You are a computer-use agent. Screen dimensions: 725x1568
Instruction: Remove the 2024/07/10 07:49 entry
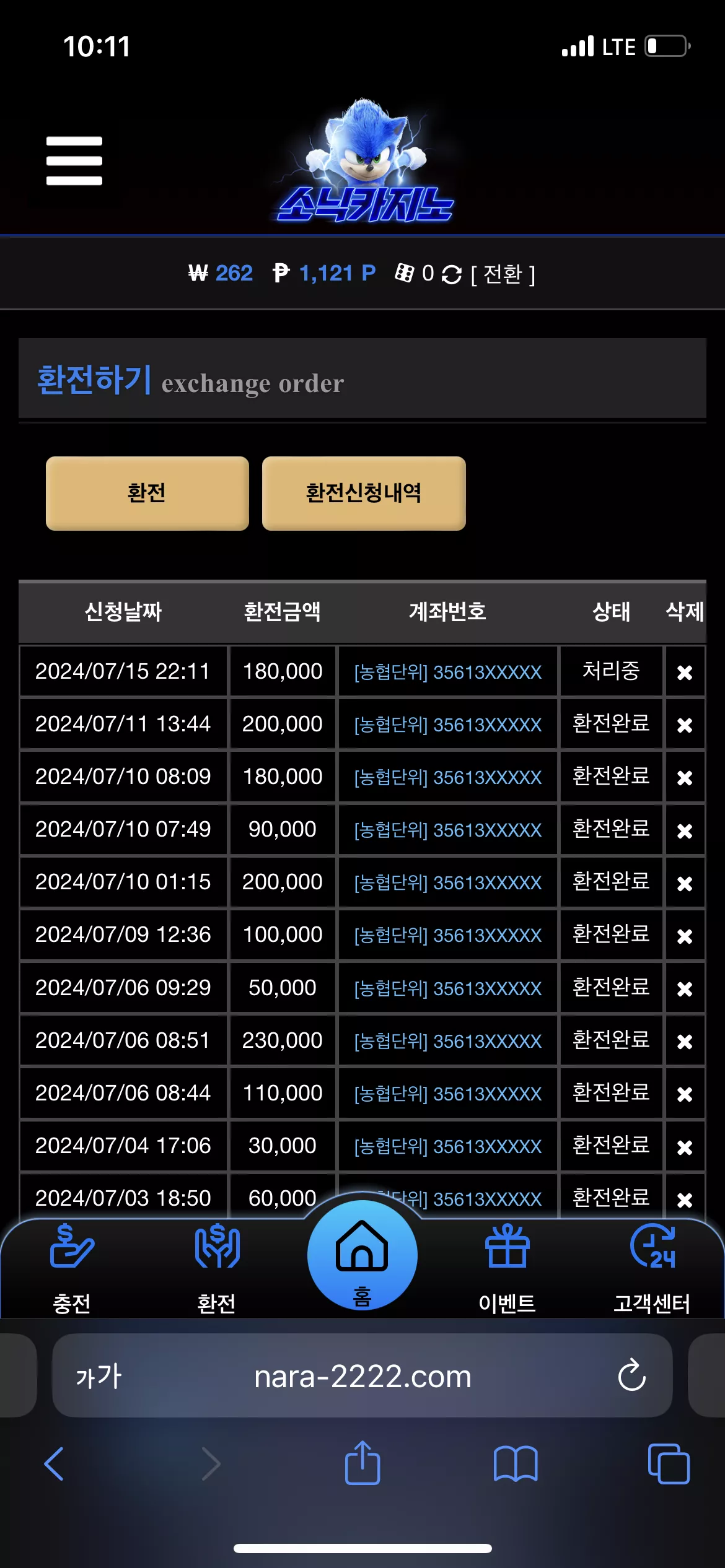pos(685,830)
